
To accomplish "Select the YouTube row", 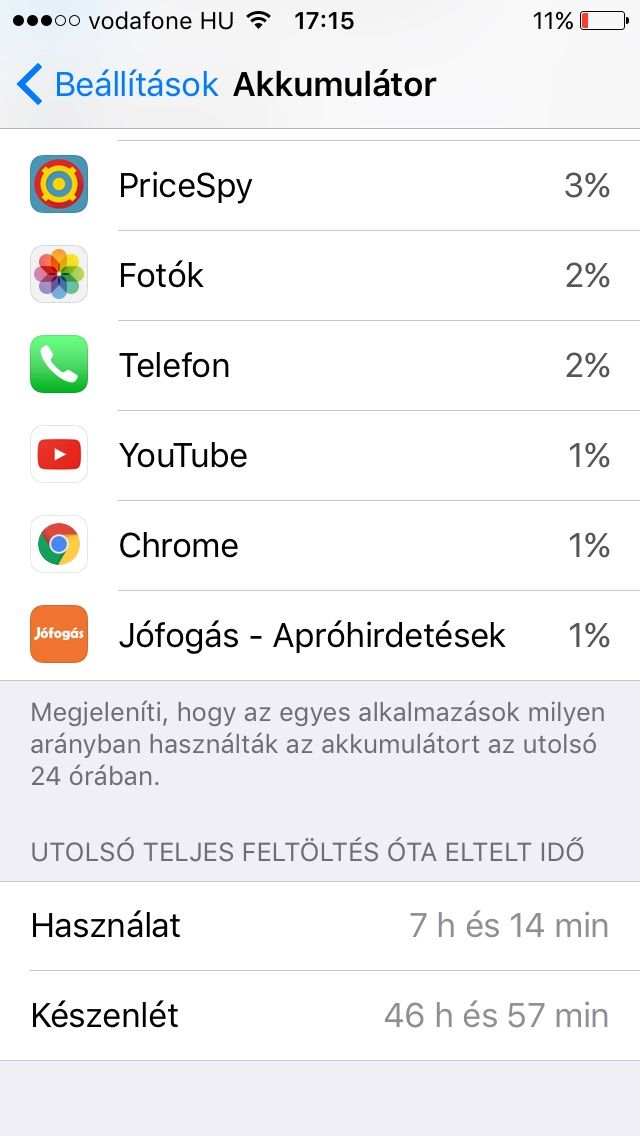I will [320, 455].
